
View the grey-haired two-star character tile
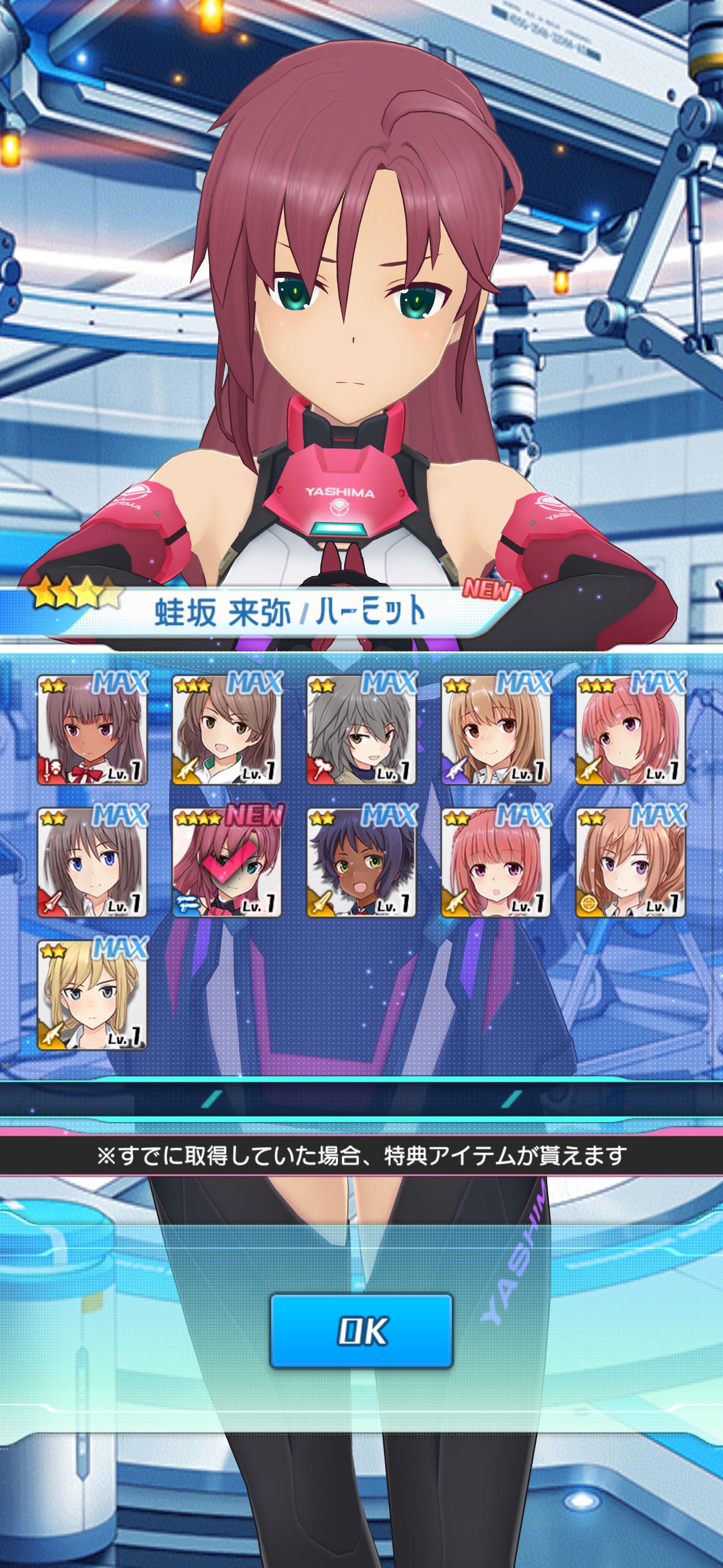(x=361, y=729)
